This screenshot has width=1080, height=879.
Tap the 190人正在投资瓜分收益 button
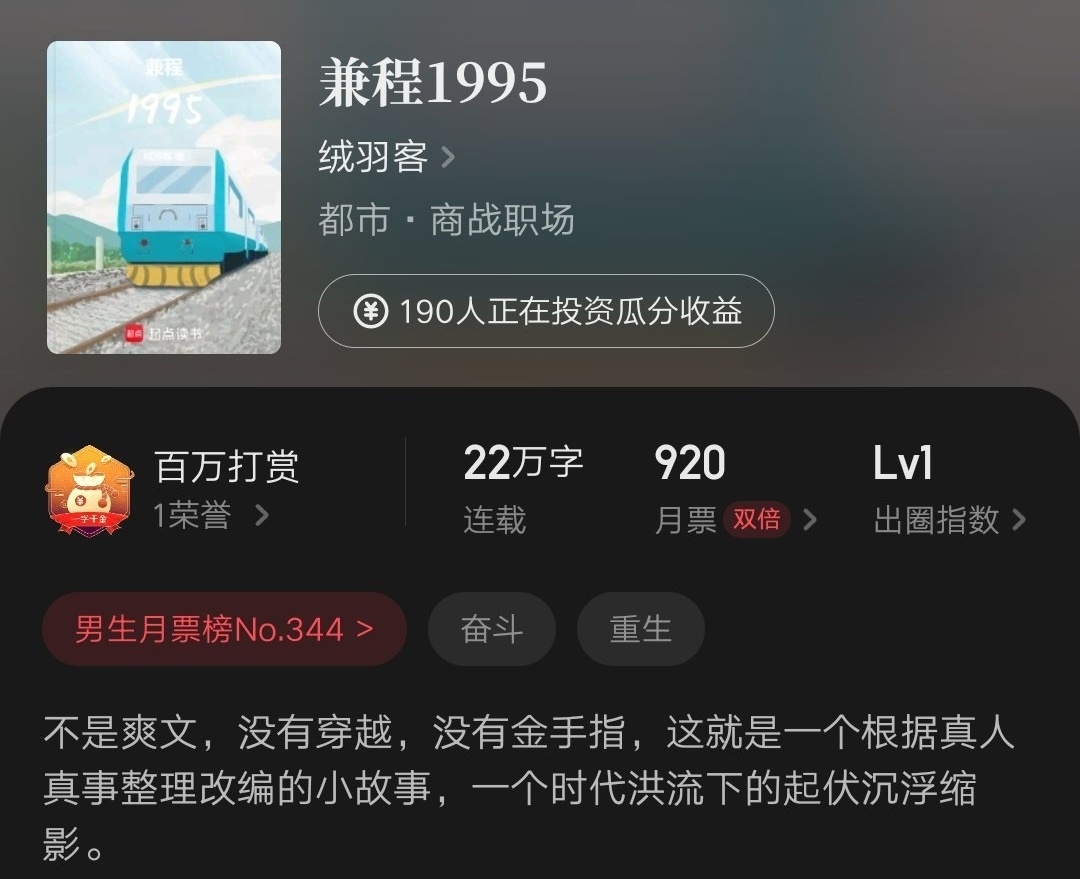[546, 311]
